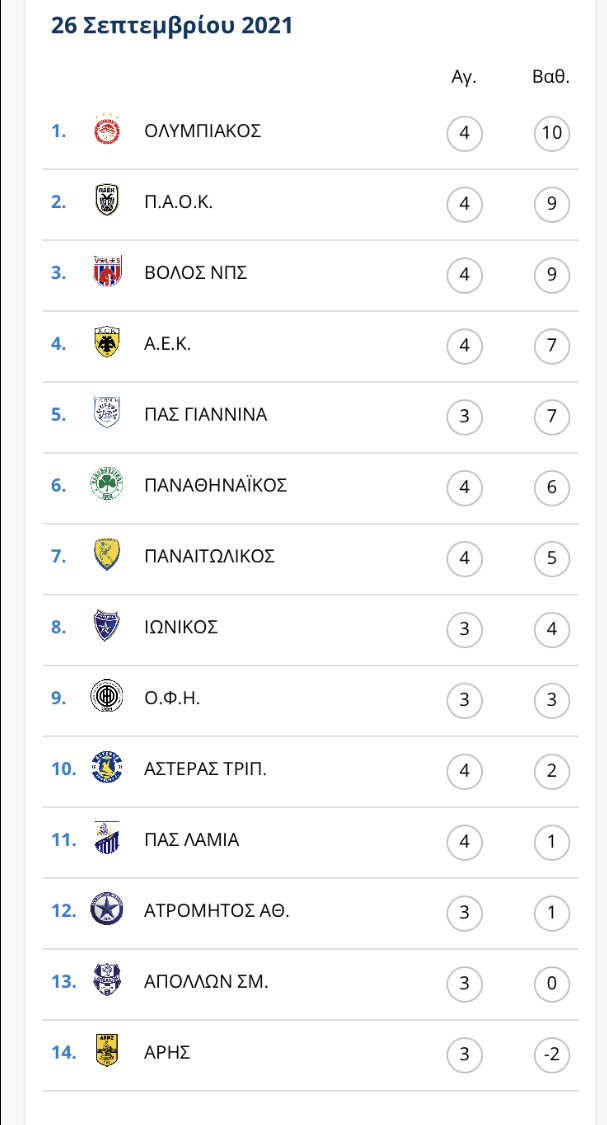607x1125 pixels.
Task: Select ΒΟΛΟΣ ΝΠΣ in the standings
Action: click(x=311, y=276)
